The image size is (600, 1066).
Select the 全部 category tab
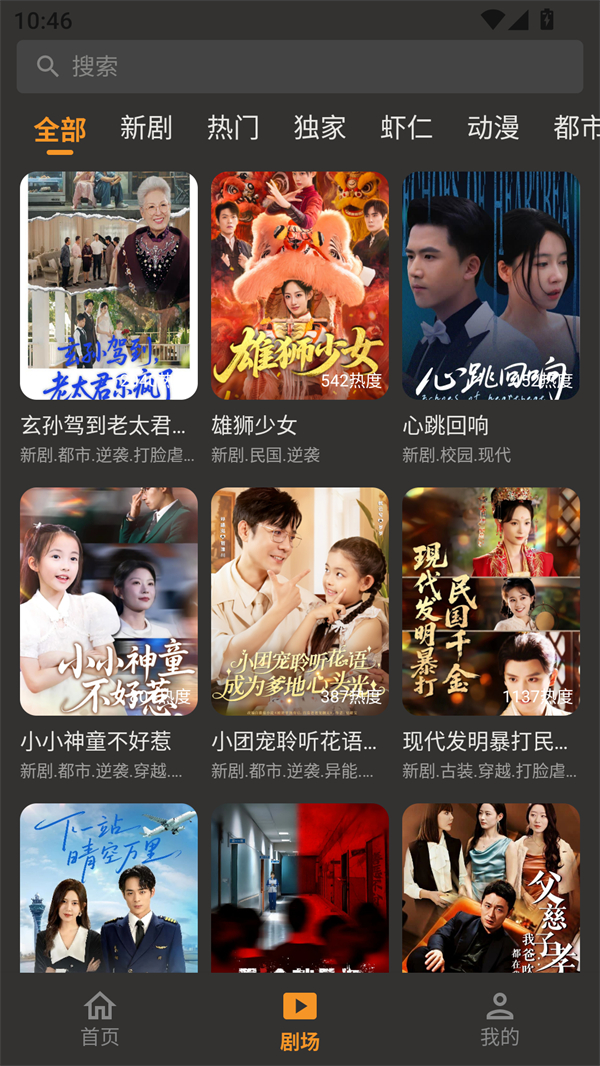[x=60, y=129]
